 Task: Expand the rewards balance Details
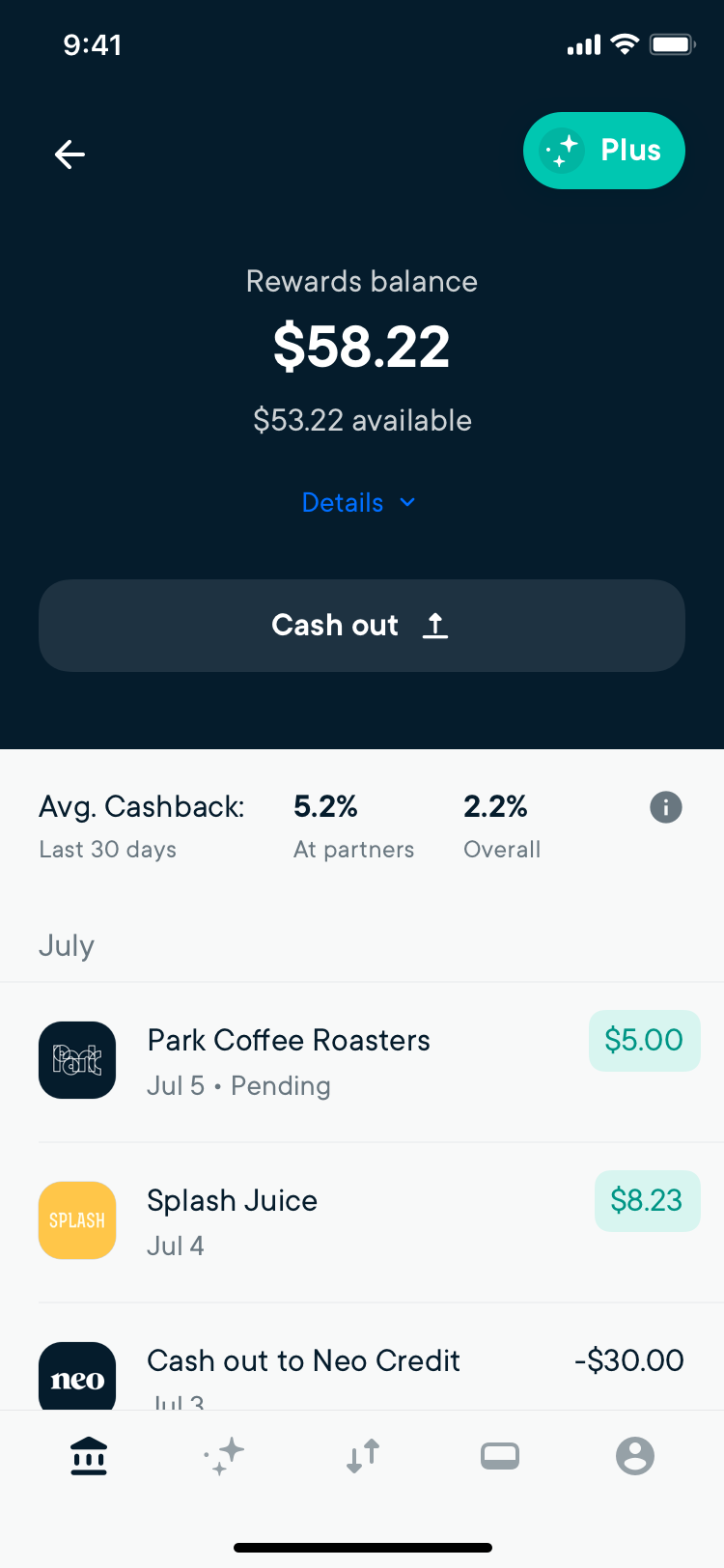(359, 502)
